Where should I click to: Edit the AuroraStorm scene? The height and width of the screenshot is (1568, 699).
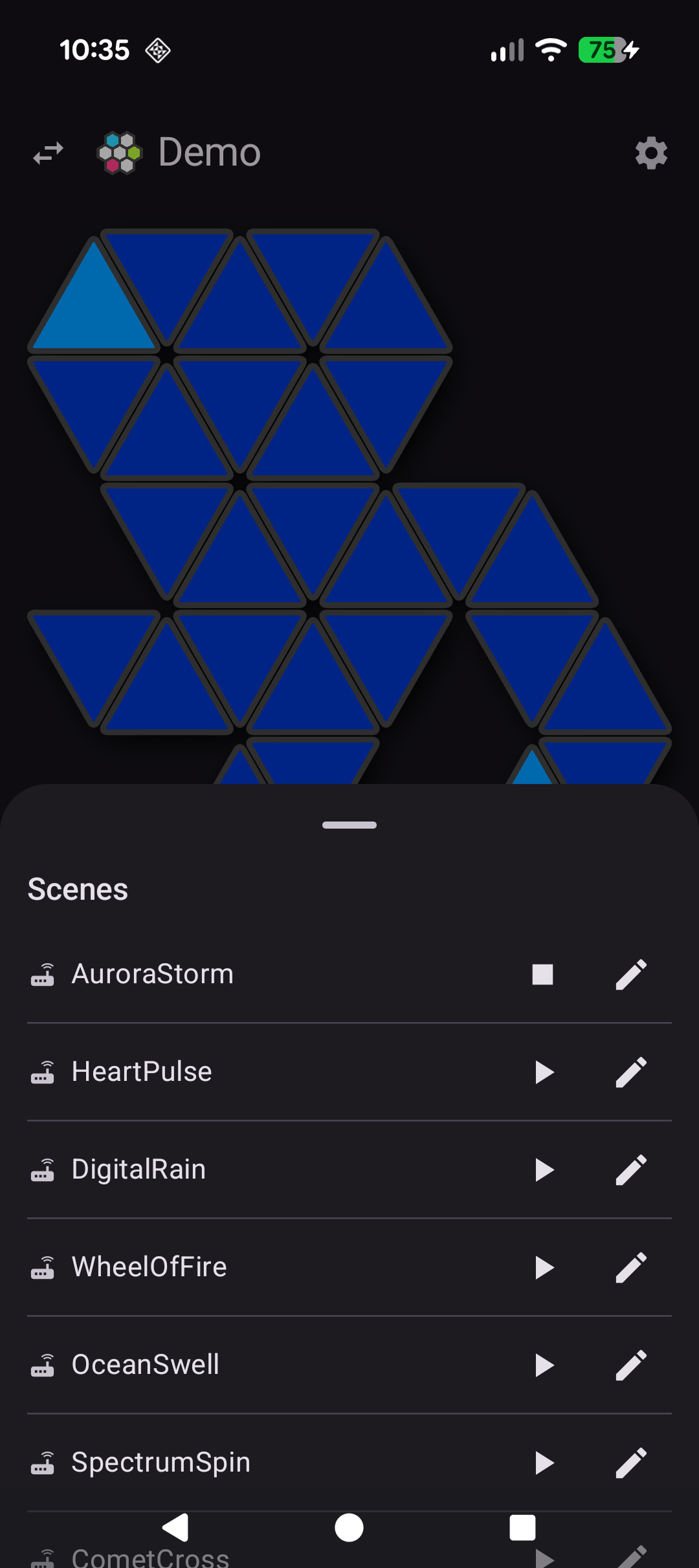click(x=631, y=974)
